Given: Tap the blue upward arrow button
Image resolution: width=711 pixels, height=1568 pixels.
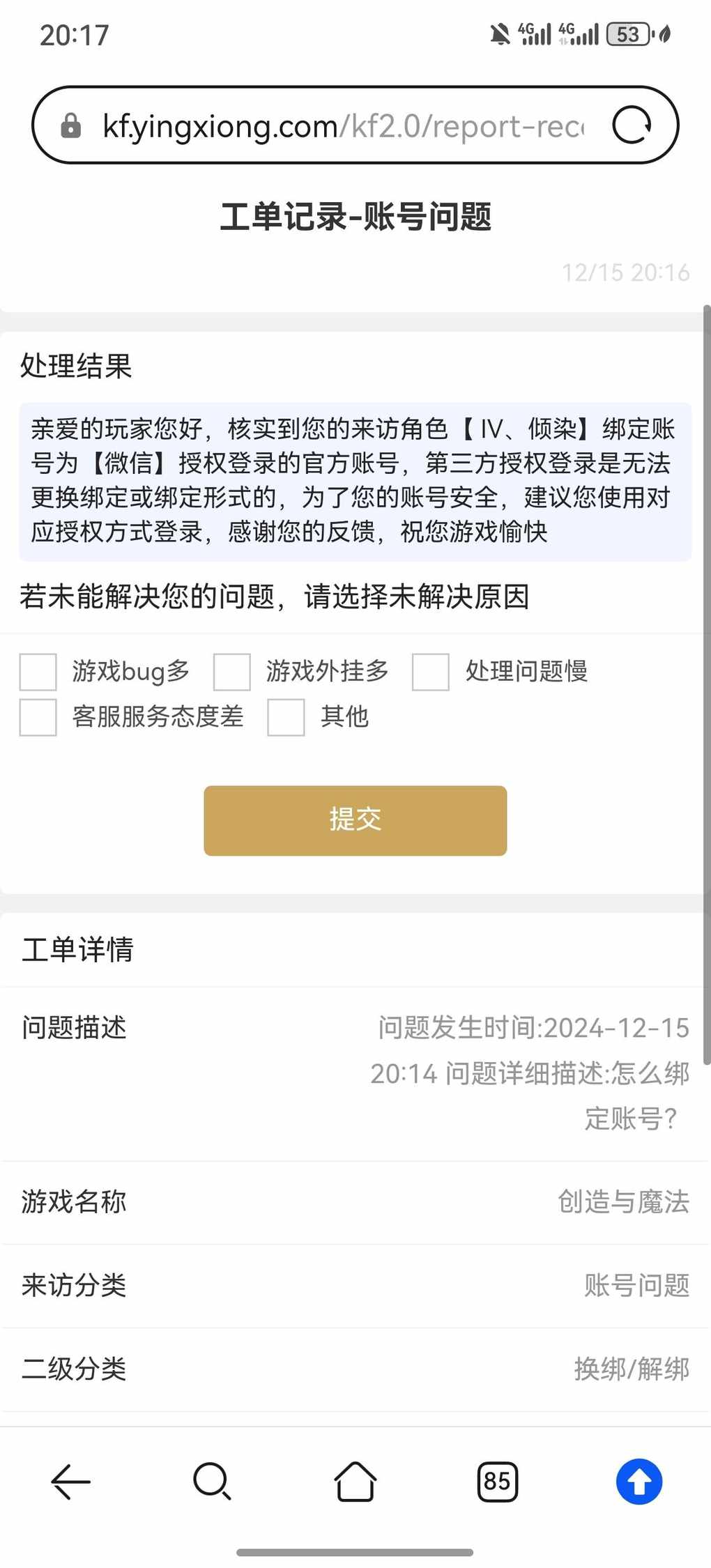Looking at the screenshot, I should [639, 1481].
